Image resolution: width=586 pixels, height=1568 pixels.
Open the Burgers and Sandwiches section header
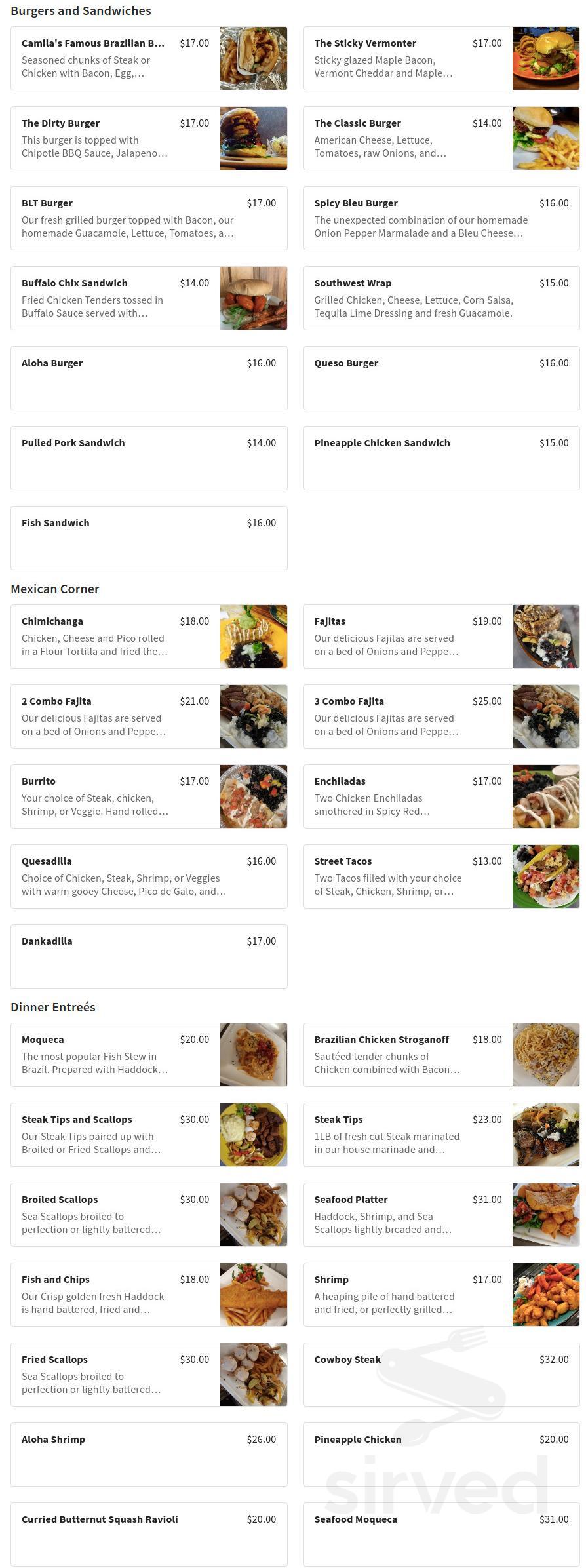tap(81, 10)
